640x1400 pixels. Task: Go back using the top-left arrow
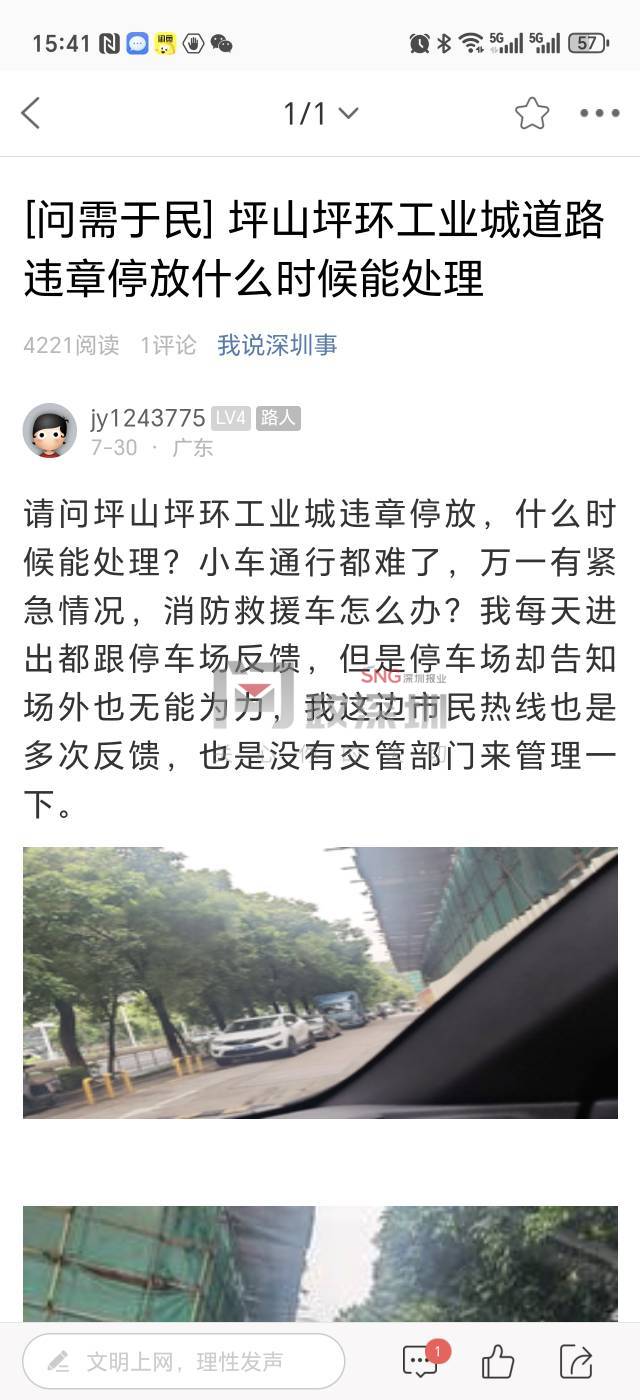[x=31, y=113]
